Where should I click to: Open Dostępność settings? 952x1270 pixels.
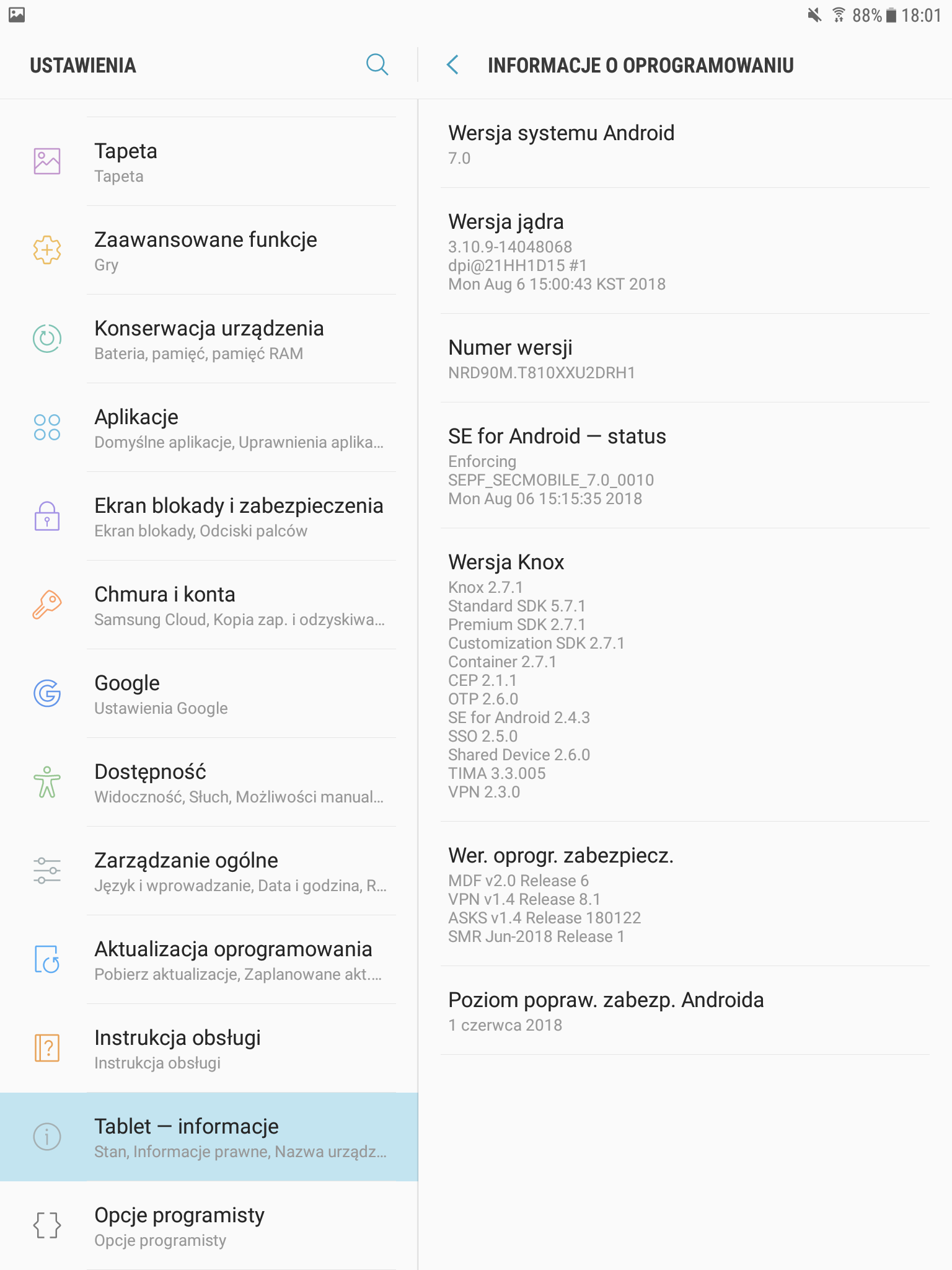[208, 783]
